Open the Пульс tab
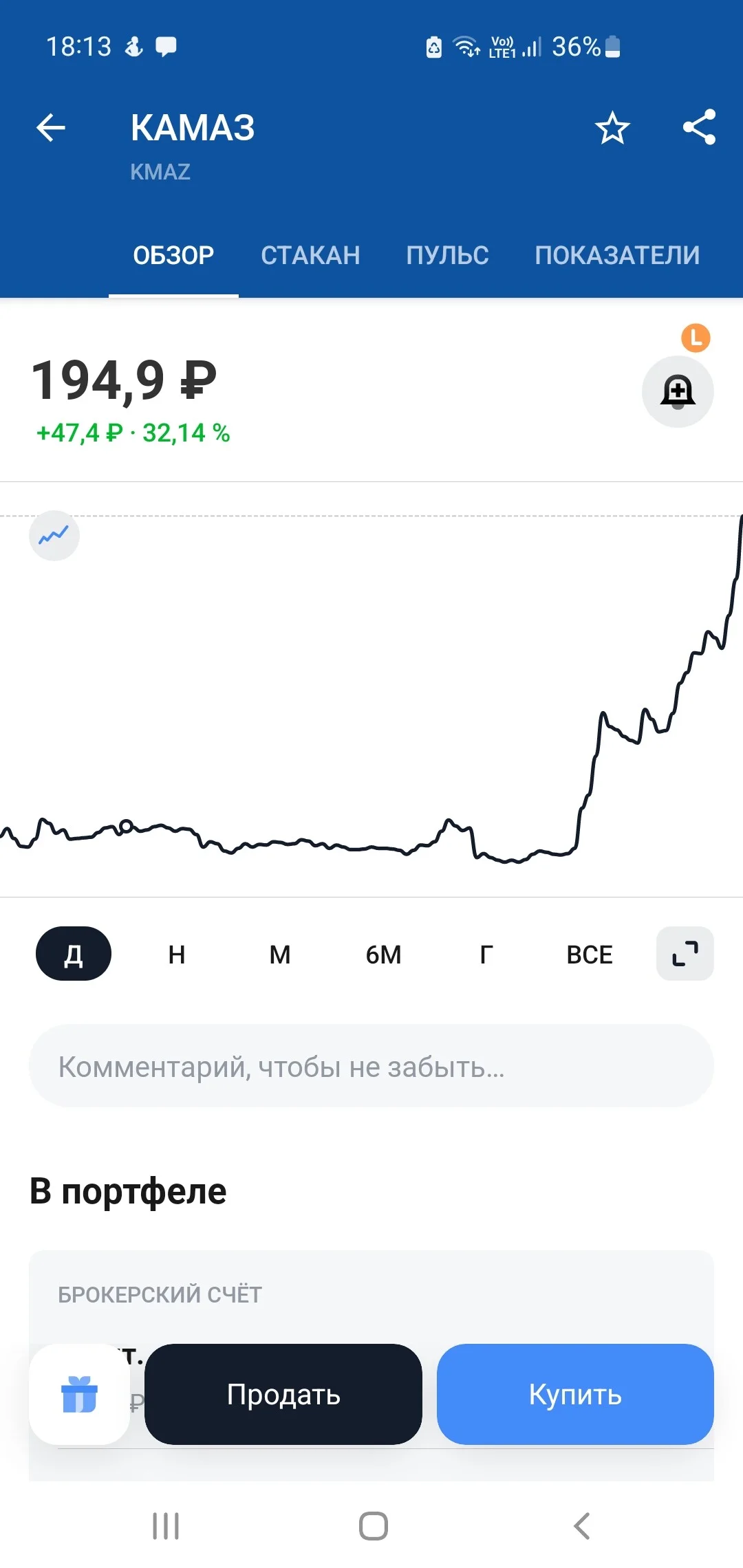This screenshot has height=1568, width=743. click(447, 255)
